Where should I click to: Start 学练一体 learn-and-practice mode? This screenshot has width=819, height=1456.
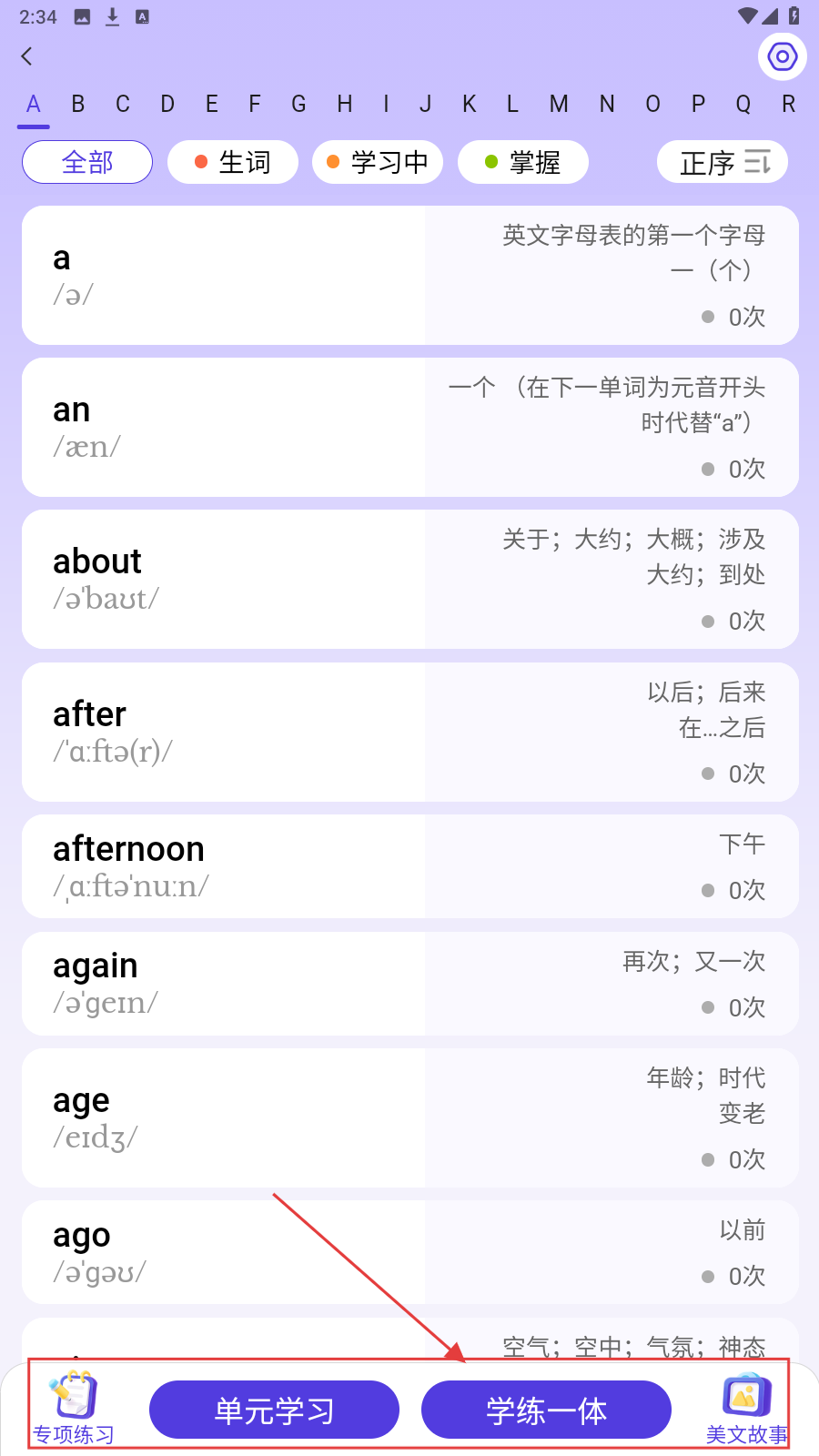[546, 1410]
